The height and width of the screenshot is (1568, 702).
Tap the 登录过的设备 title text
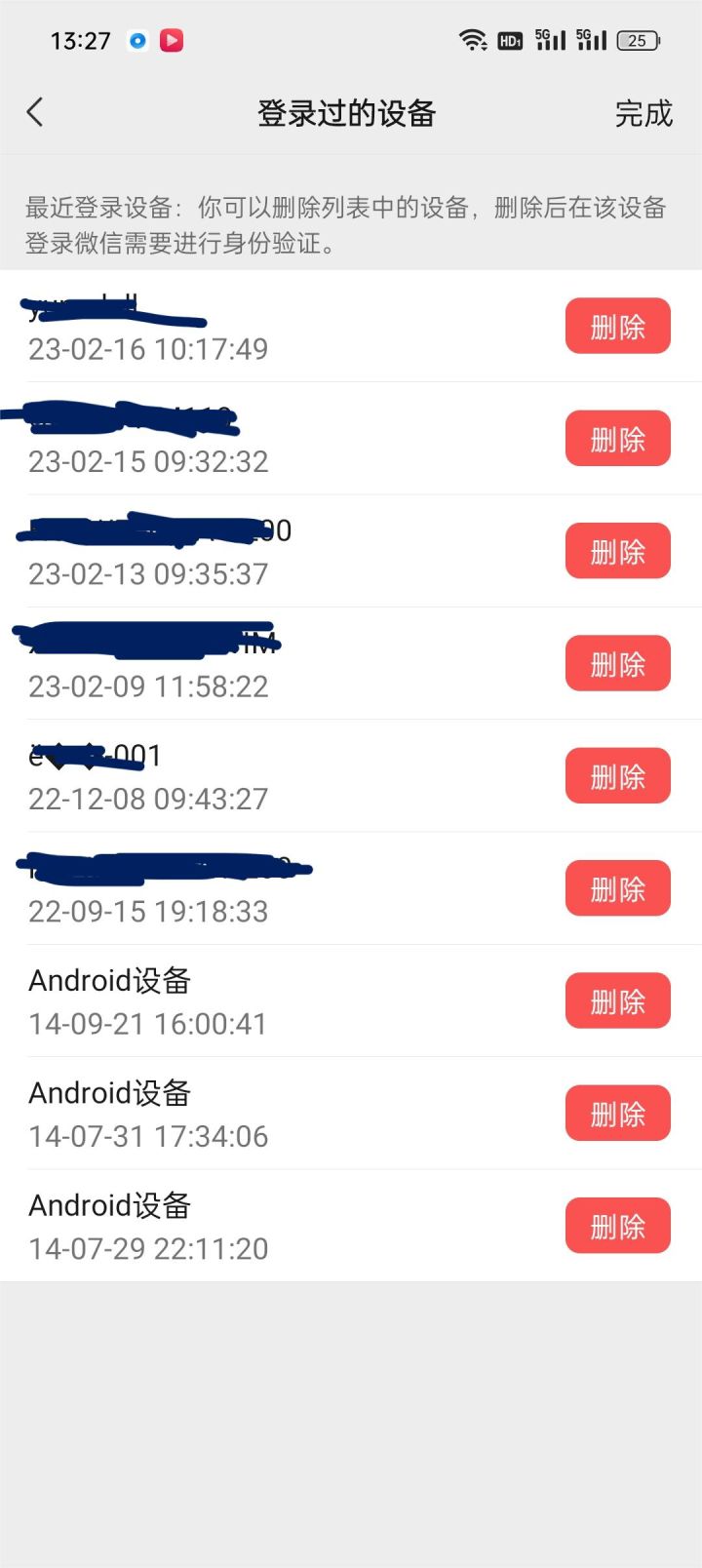347,113
